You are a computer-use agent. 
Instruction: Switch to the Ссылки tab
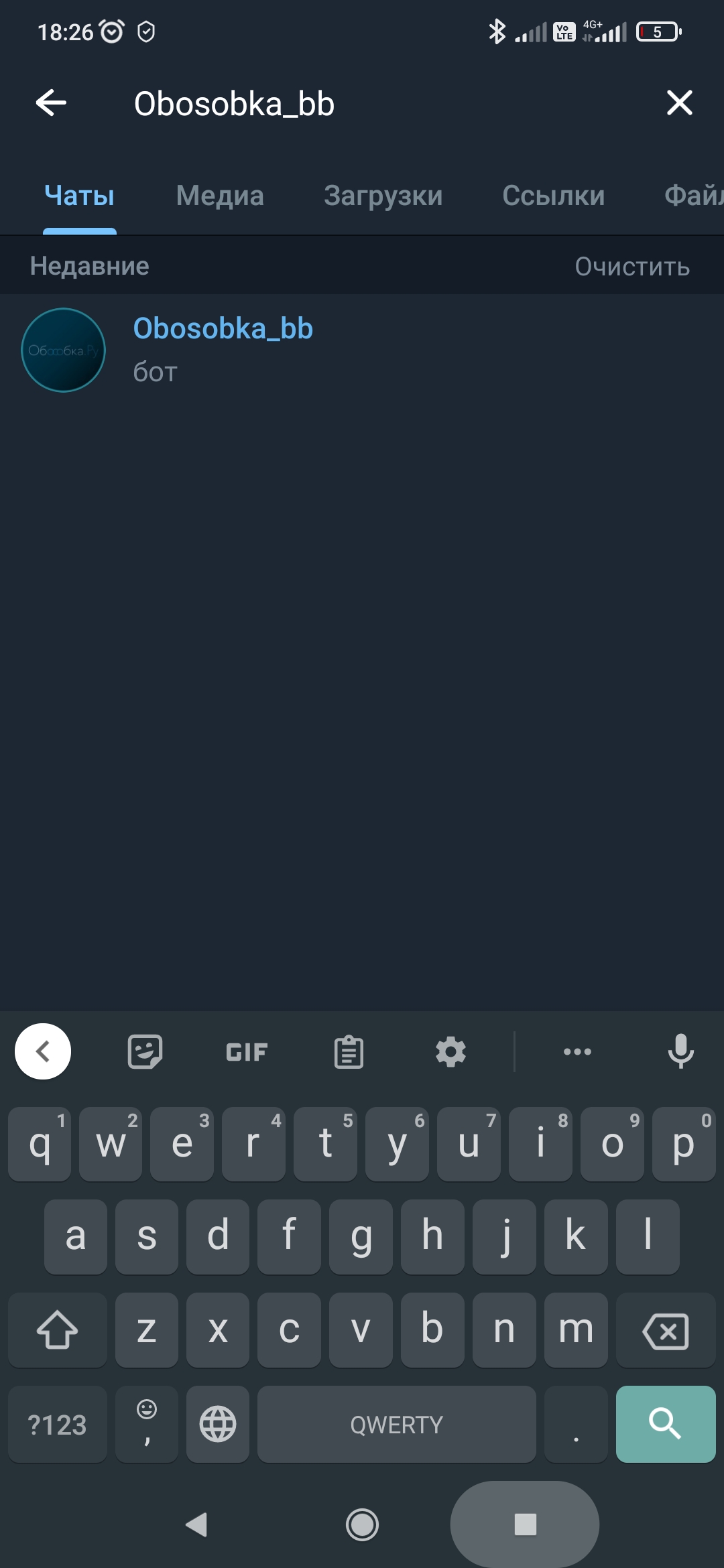pyautogui.click(x=554, y=196)
